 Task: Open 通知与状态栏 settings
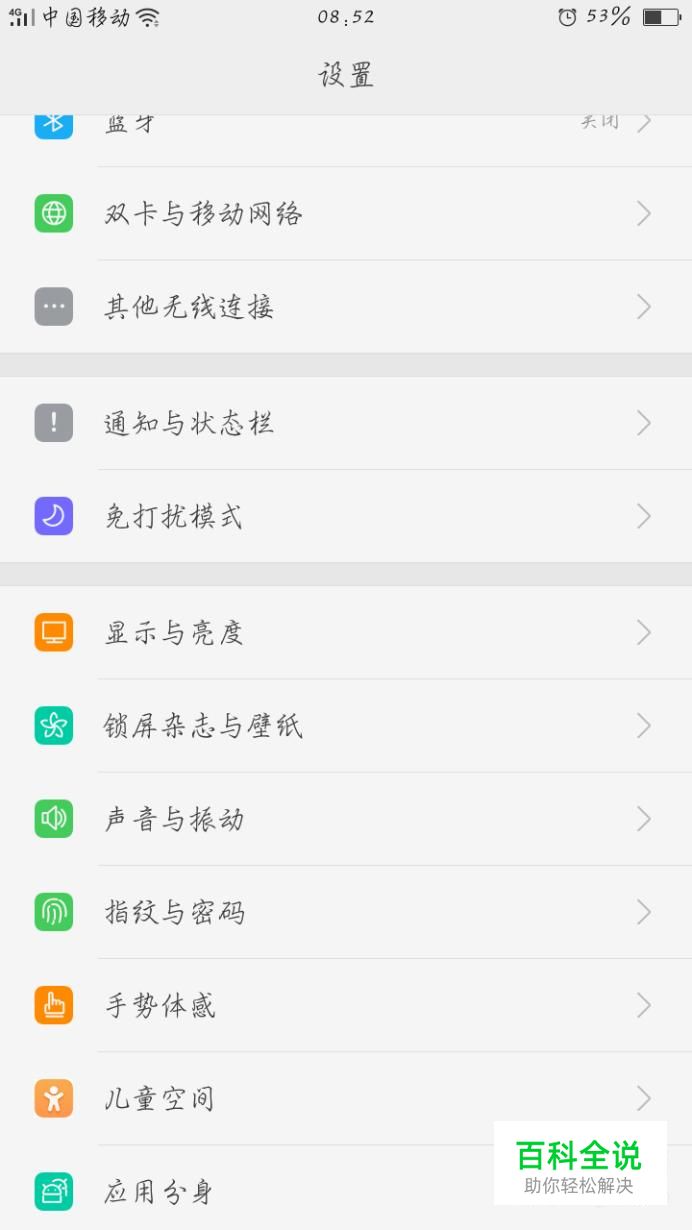pos(346,423)
